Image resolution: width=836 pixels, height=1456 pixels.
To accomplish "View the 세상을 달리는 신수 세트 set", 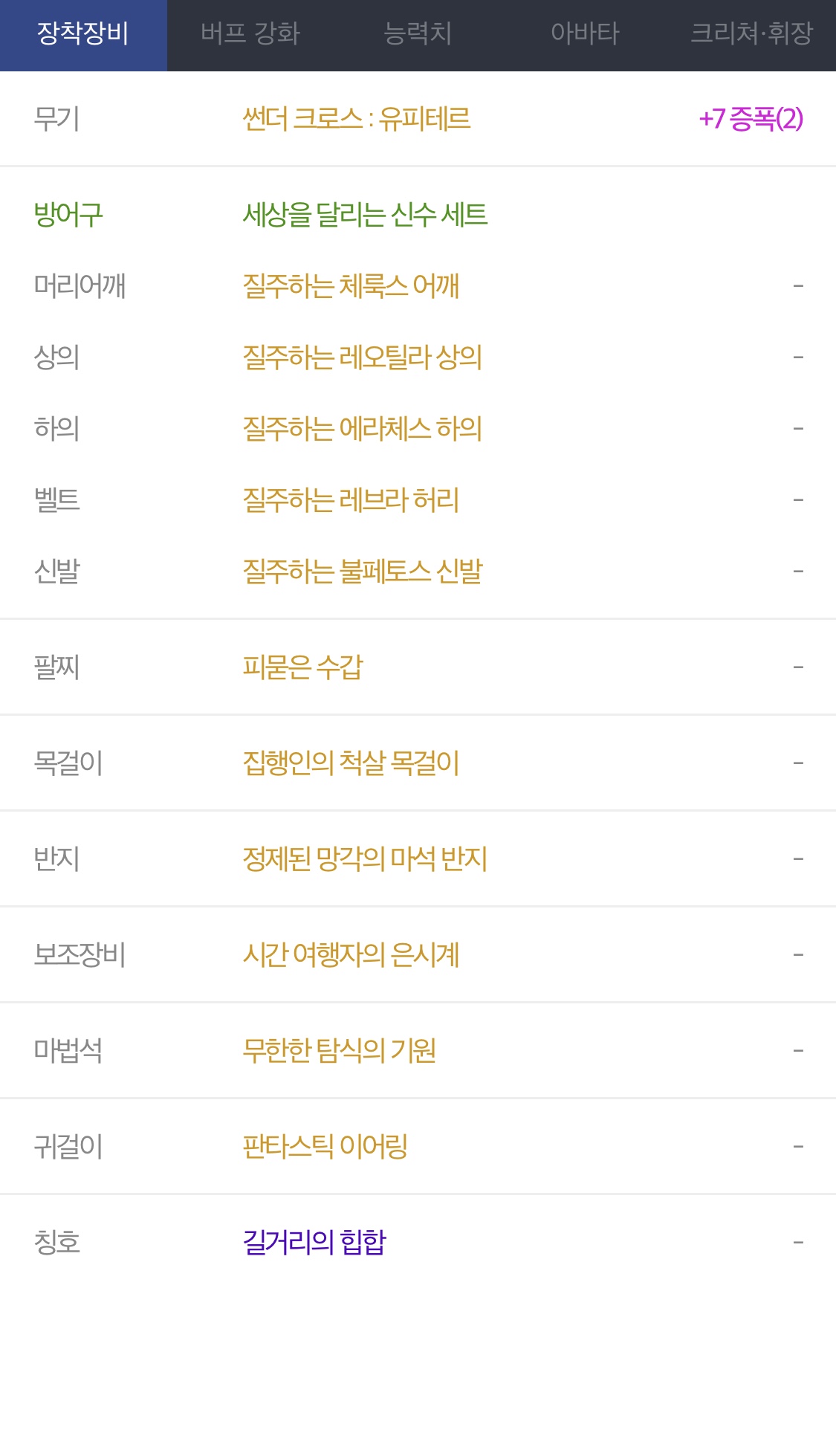I will 365,215.
